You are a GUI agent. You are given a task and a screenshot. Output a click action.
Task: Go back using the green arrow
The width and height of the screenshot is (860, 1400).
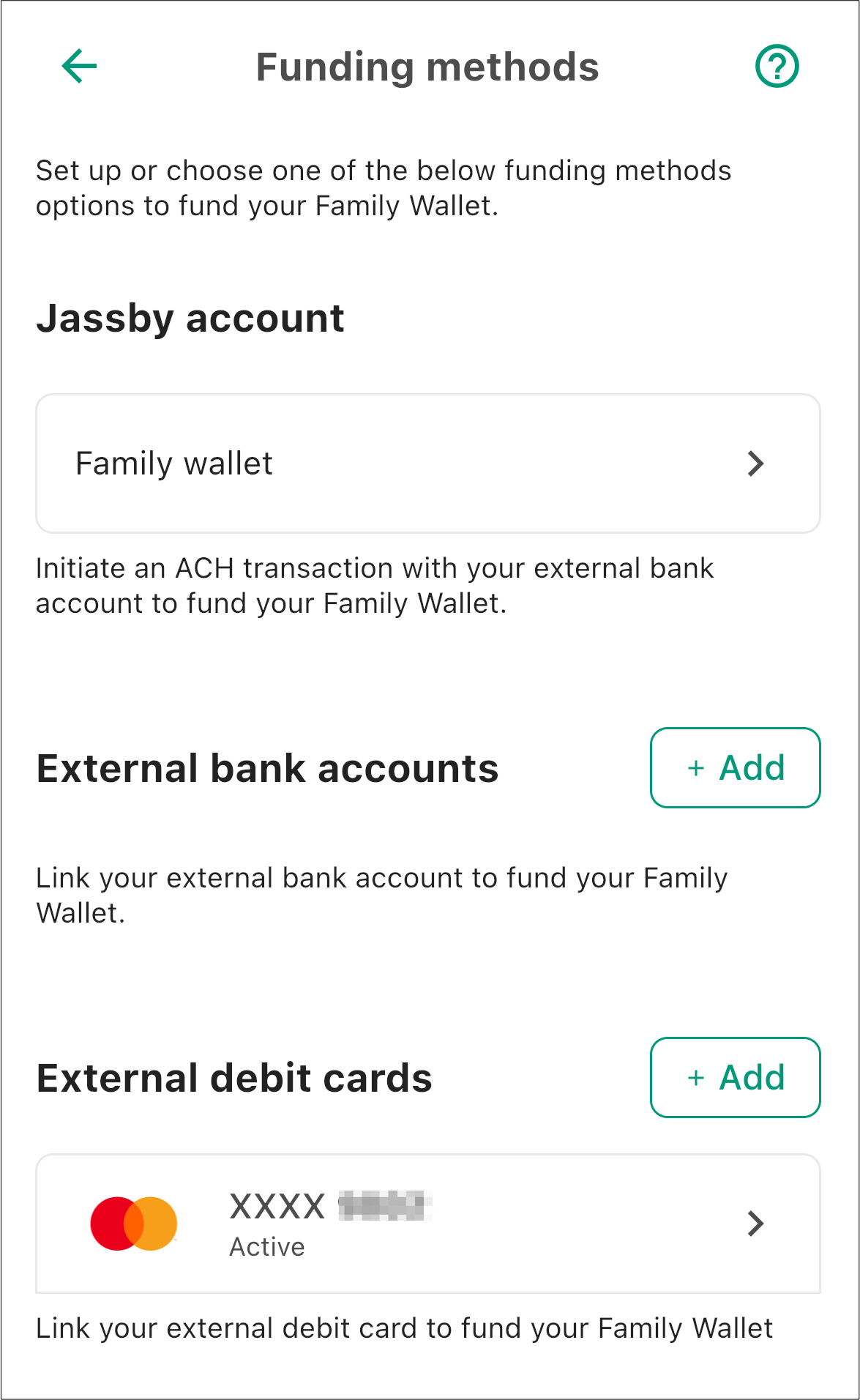[x=79, y=67]
